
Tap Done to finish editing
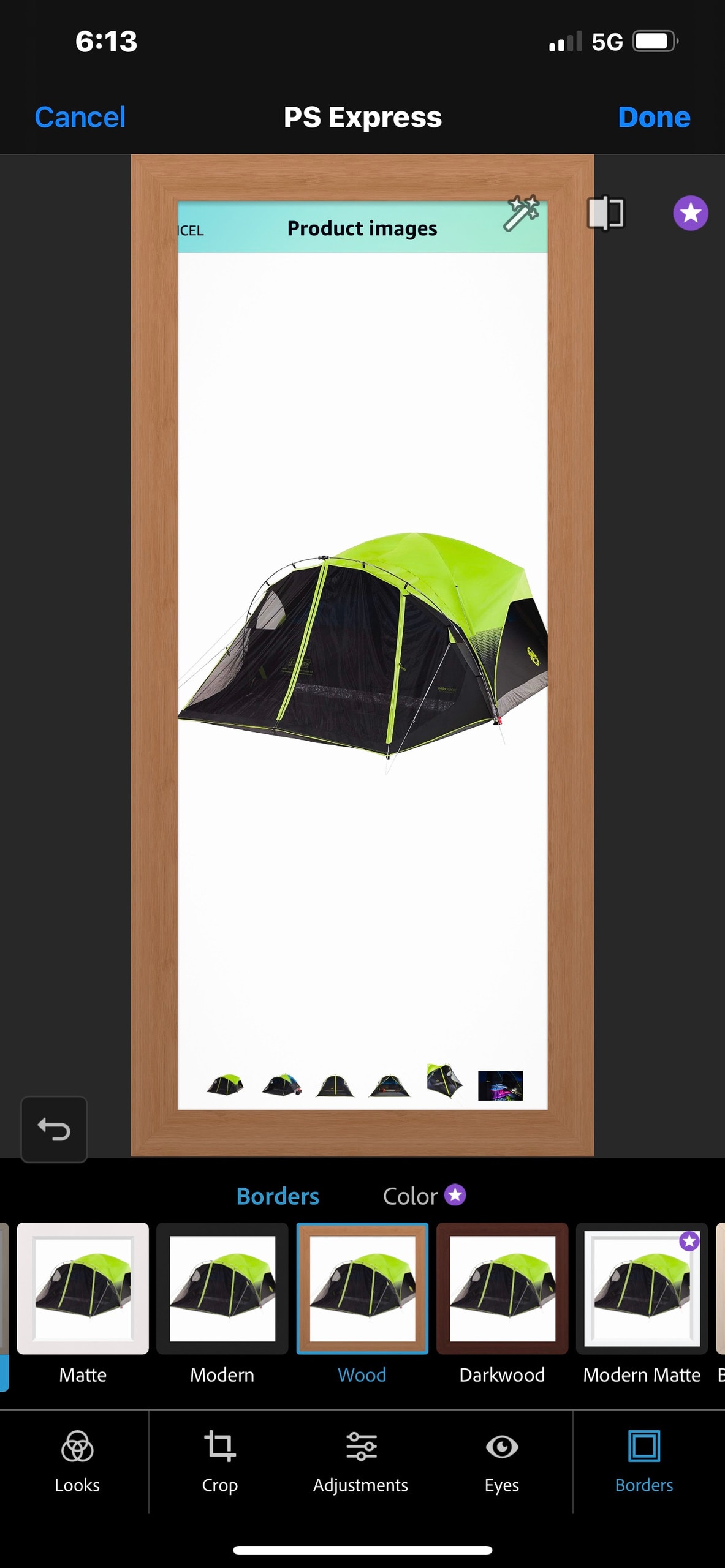coord(653,117)
